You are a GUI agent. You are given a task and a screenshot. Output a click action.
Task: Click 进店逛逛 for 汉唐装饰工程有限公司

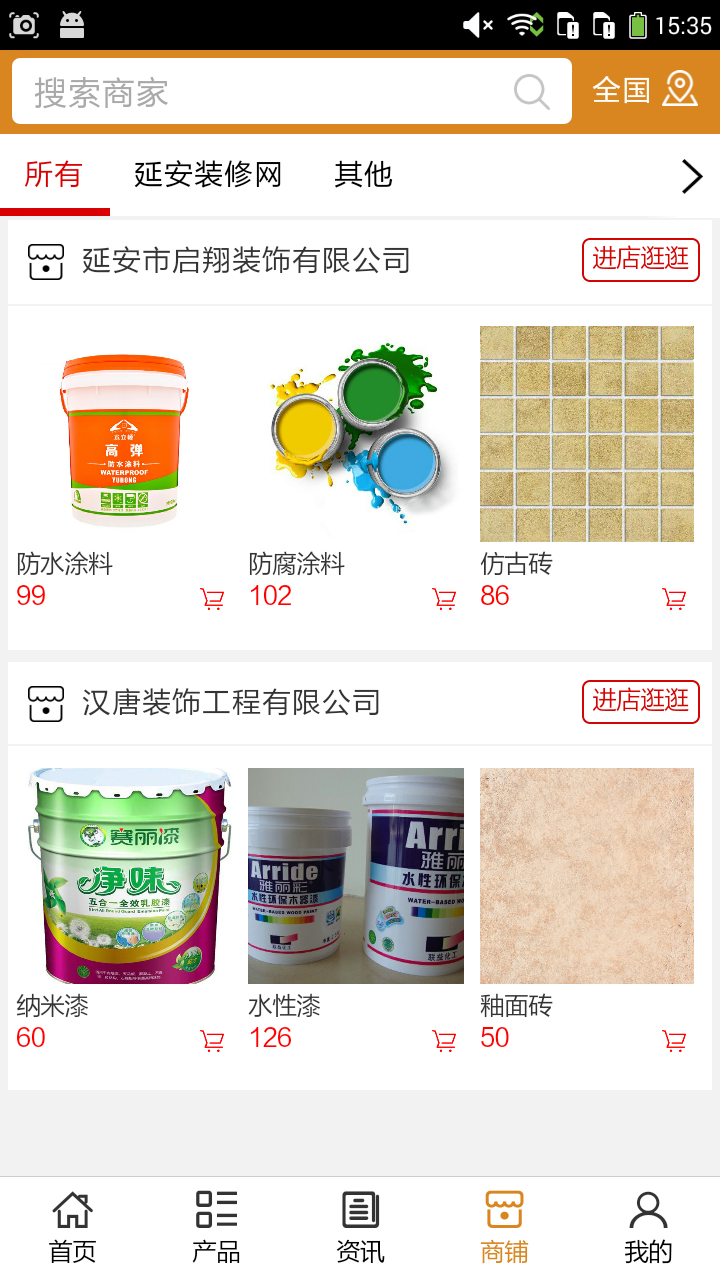[640, 702]
